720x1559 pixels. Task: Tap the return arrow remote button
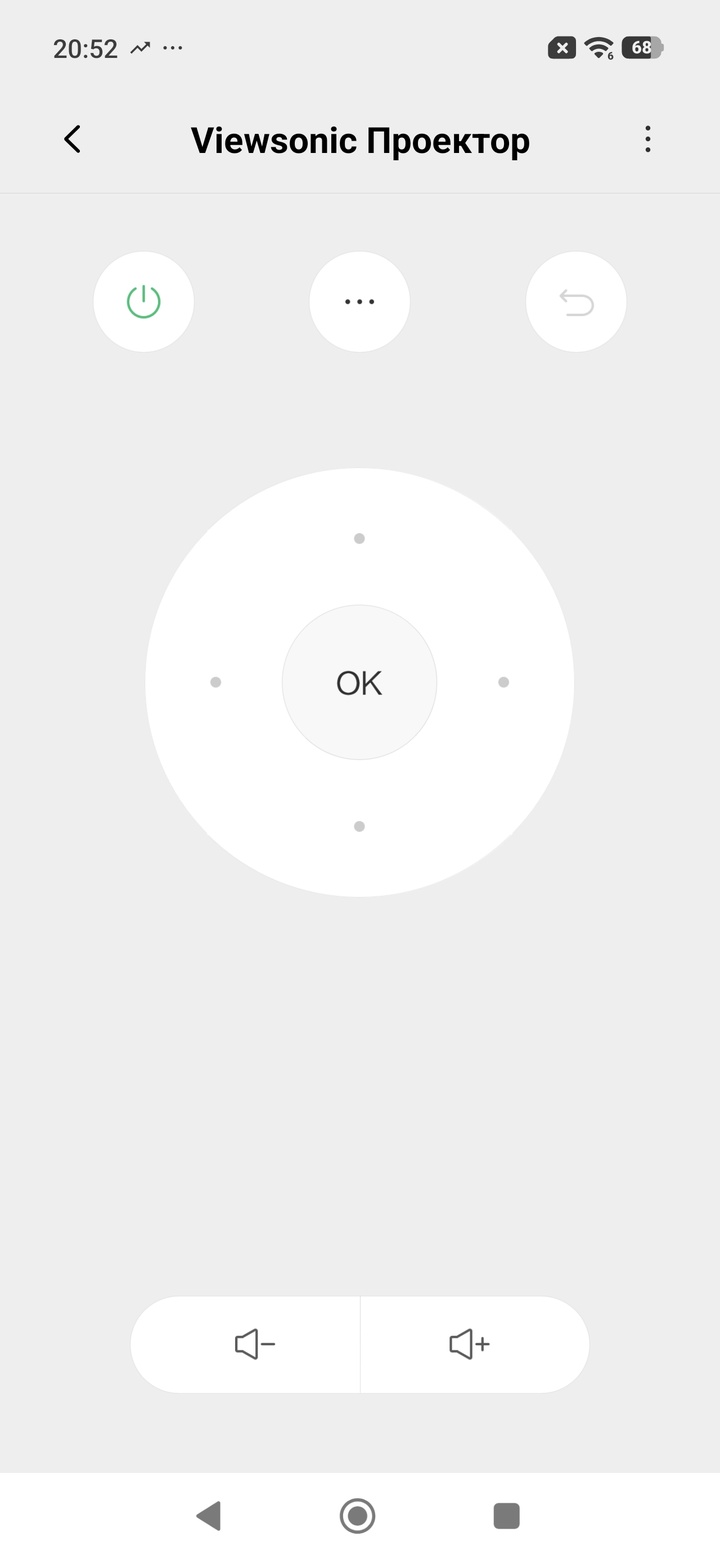[576, 301]
